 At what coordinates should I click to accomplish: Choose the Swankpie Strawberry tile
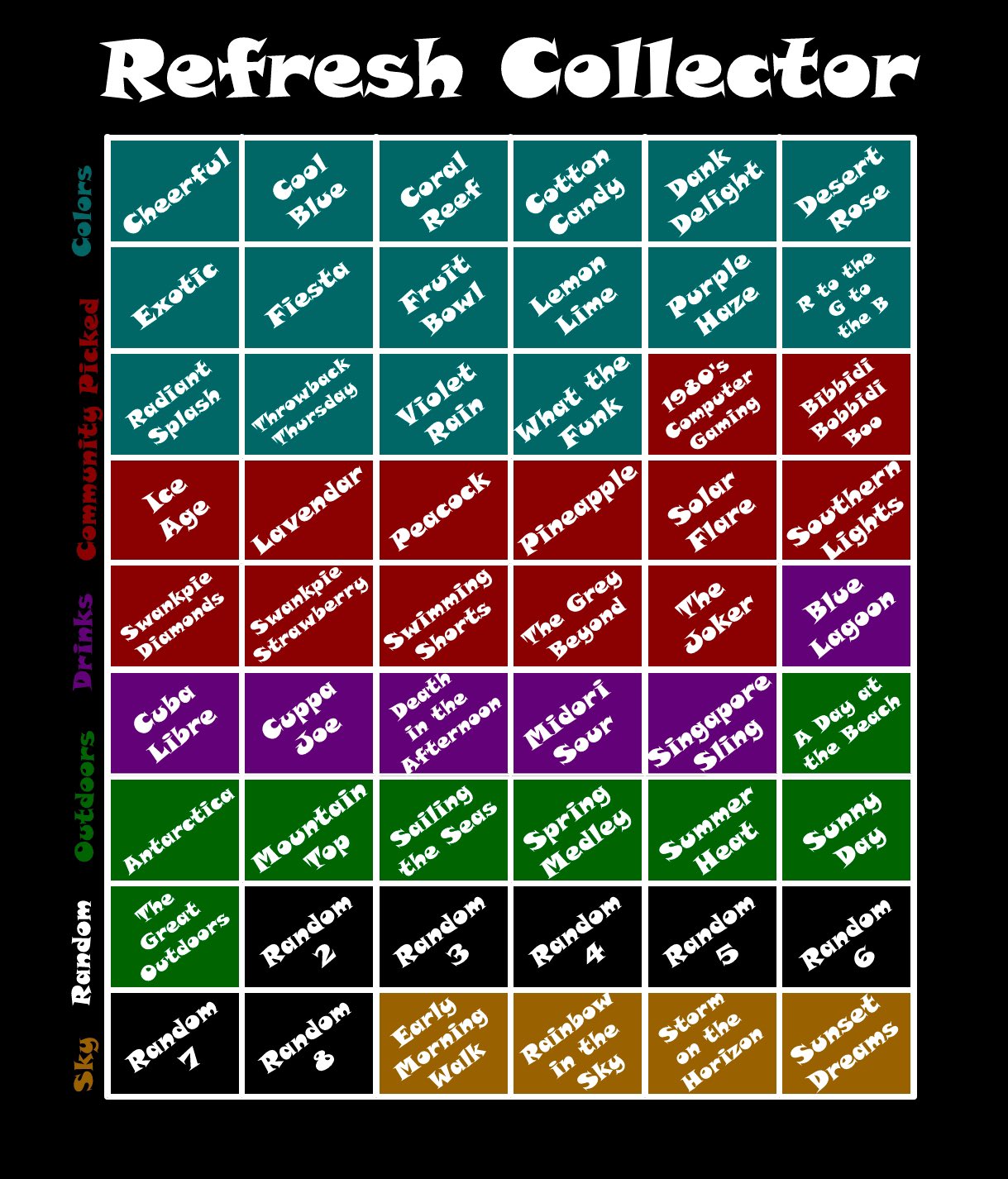309,616
